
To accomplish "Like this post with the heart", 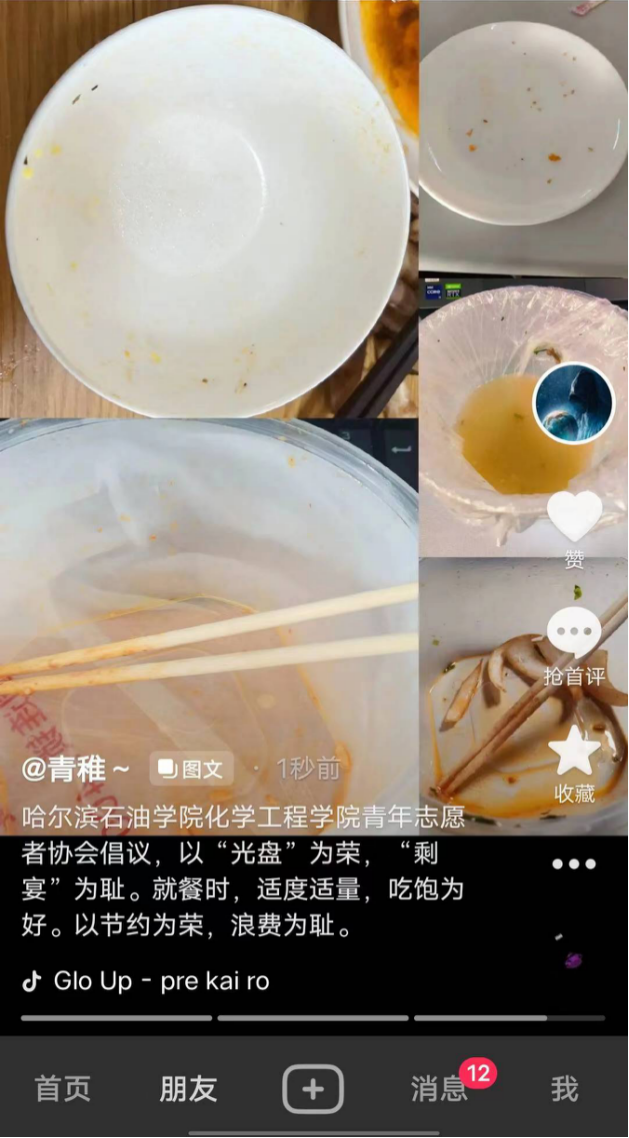I will 574,517.
